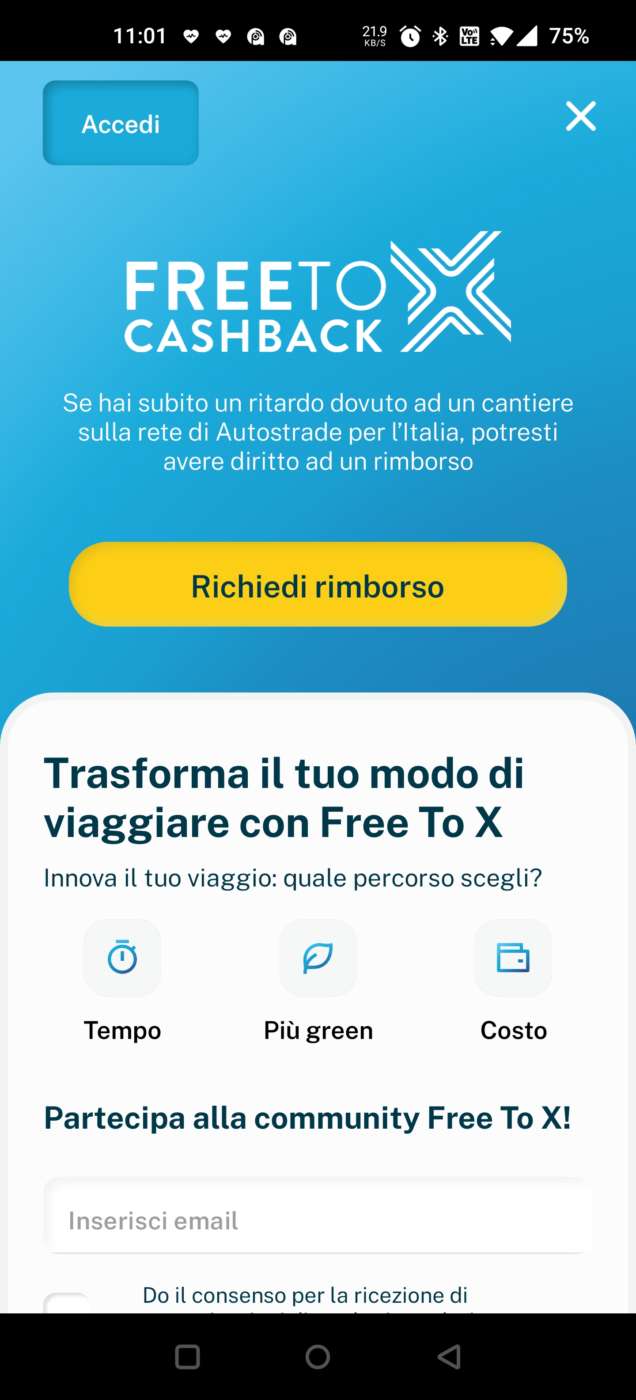The image size is (636, 1400).
Task: Go back using the system back button
Action: coord(449,1356)
